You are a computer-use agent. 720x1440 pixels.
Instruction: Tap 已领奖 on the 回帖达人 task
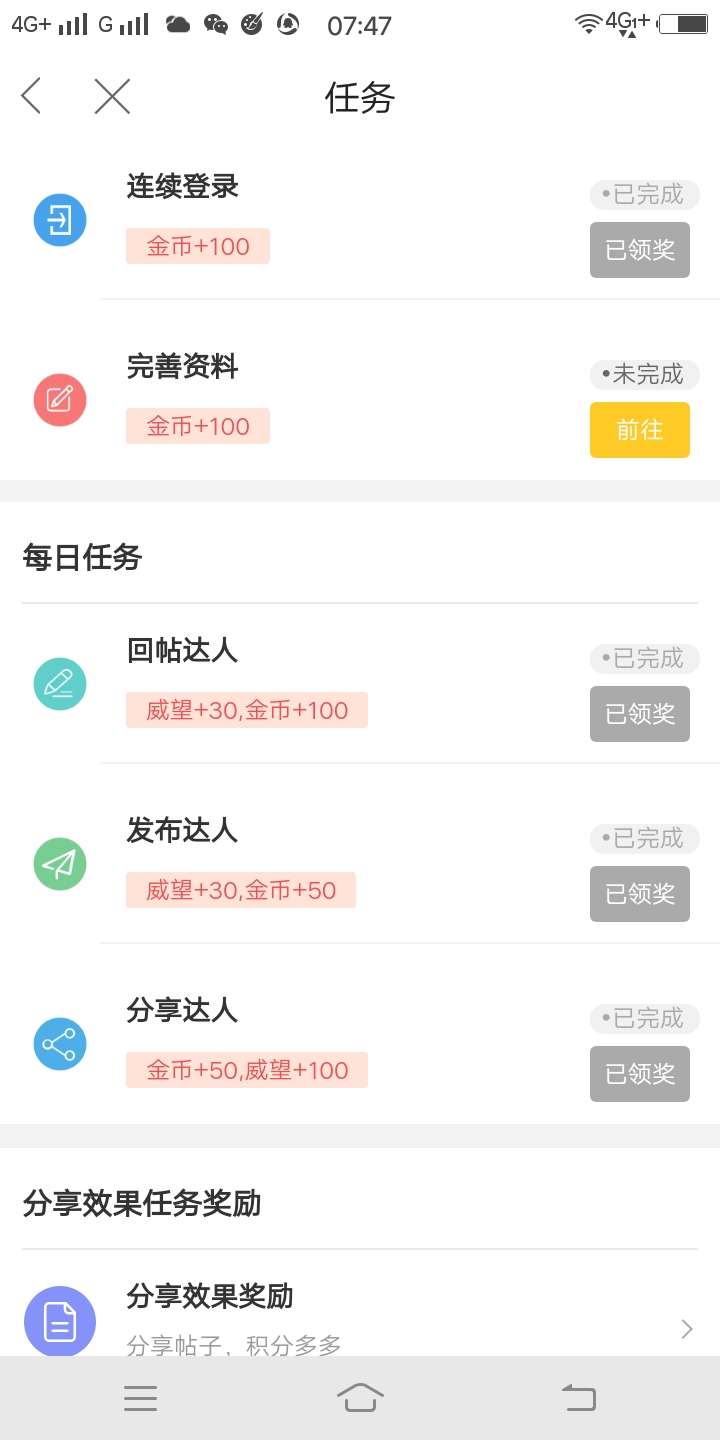click(x=640, y=714)
